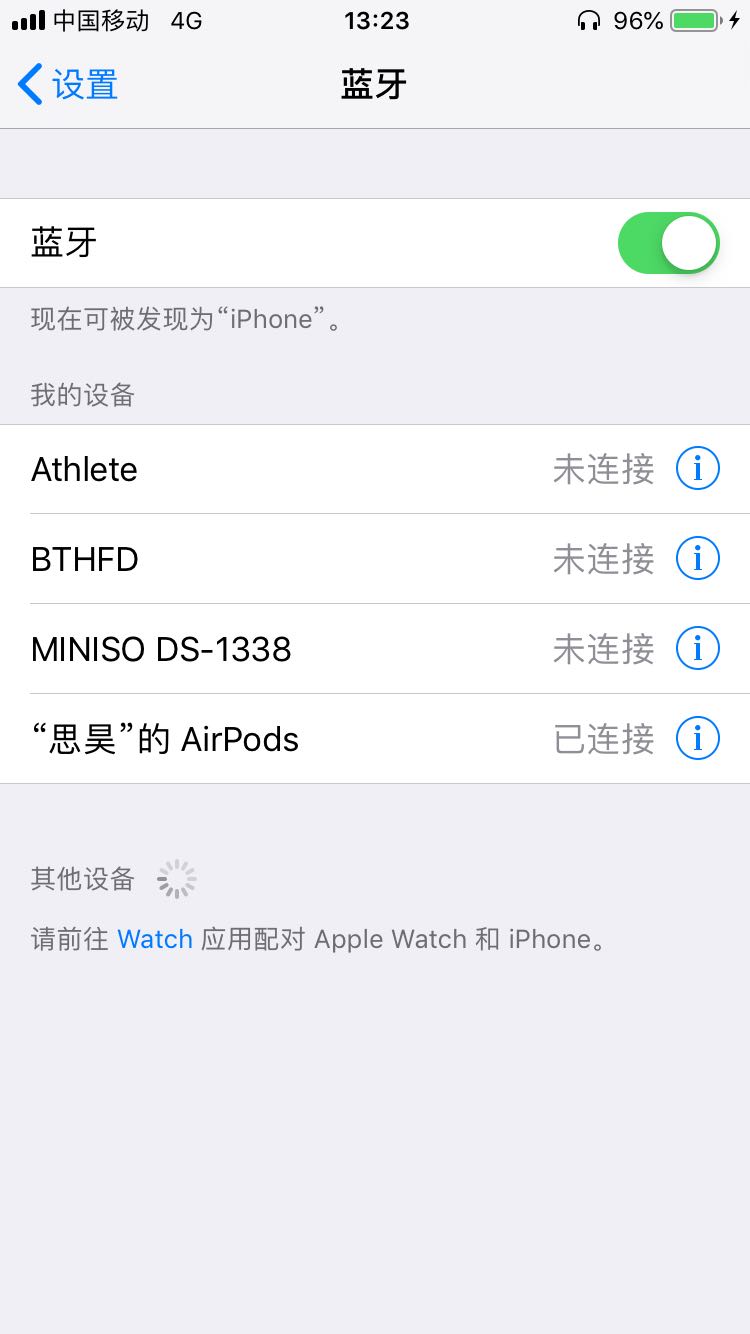Tap the “思昊”的 AirPods row
Screen dimensions: 750x1334
pyautogui.click(x=300, y=739)
